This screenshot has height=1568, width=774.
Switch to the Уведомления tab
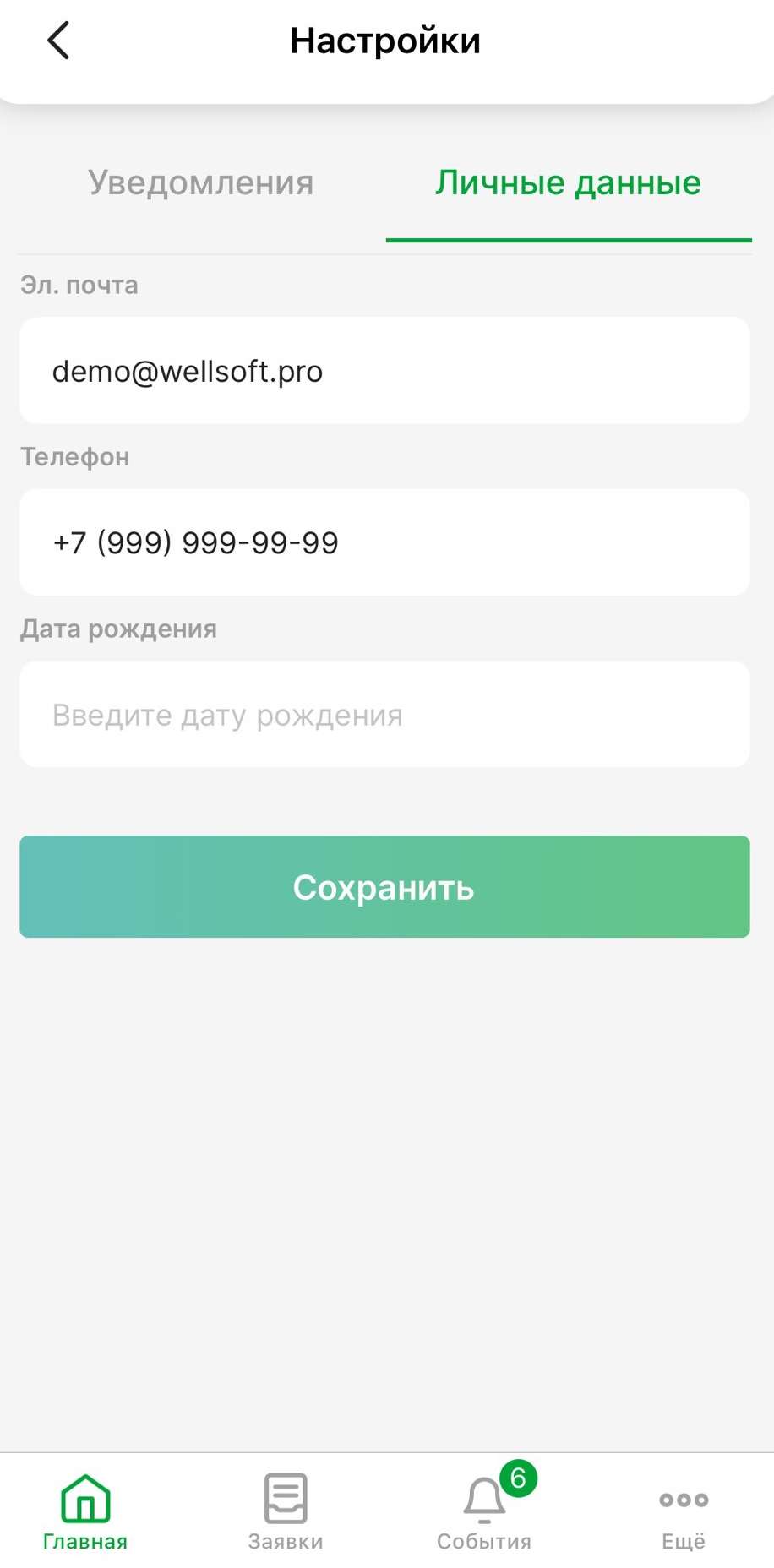[201, 182]
